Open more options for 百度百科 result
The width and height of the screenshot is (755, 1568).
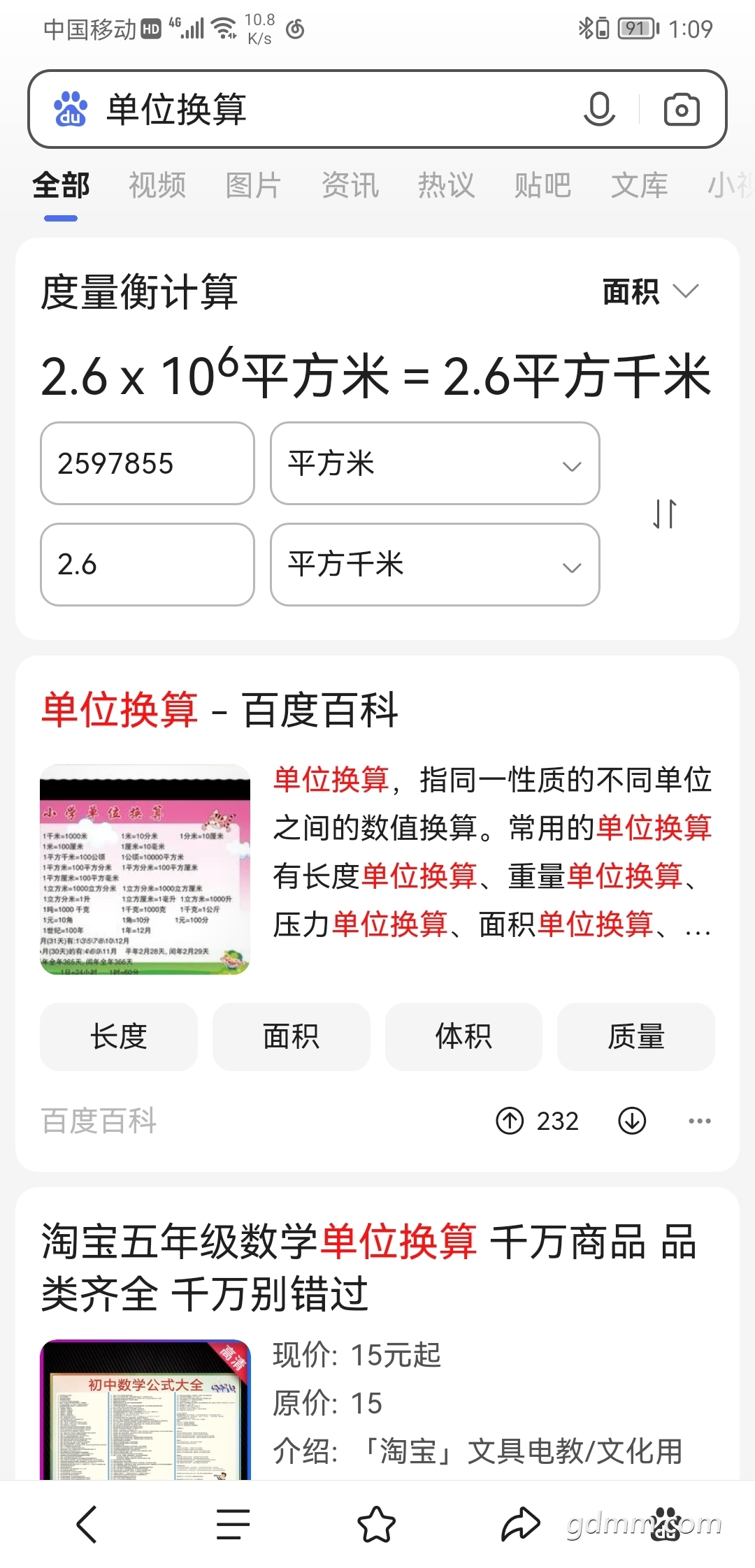coord(700,1121)
